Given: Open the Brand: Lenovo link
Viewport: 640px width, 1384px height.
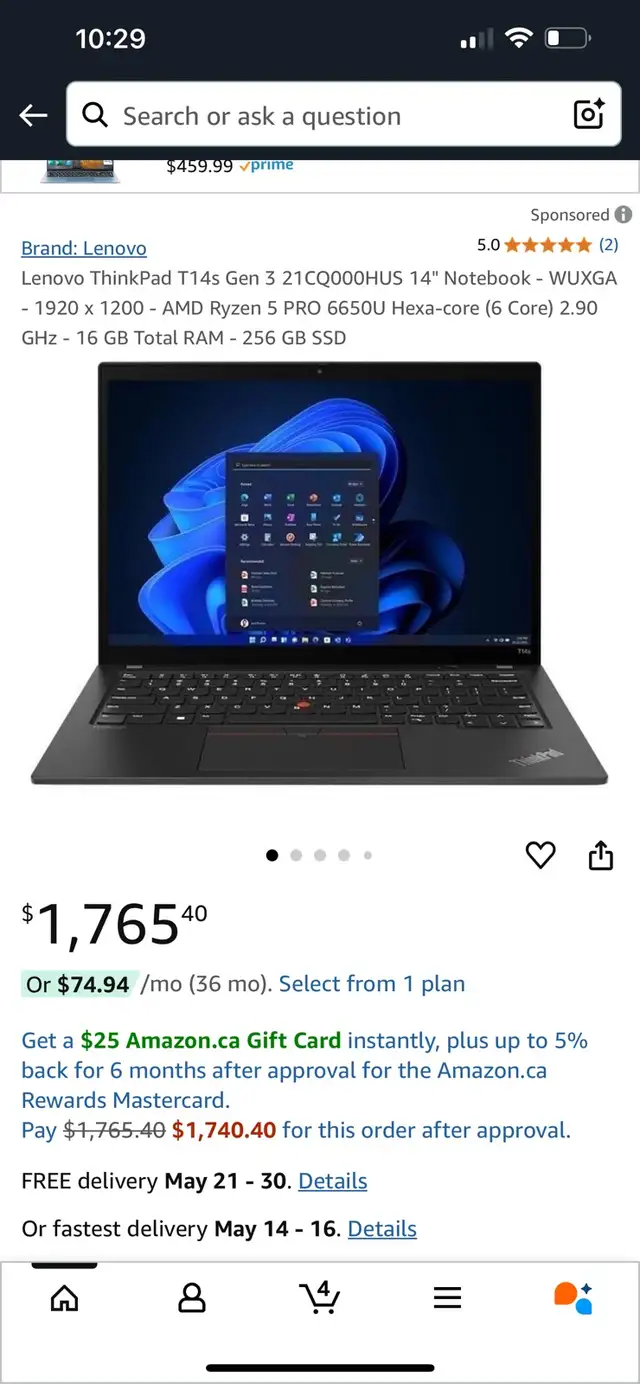Looking at the screenshot, I should pyautogui.click(x=84, y=248).
